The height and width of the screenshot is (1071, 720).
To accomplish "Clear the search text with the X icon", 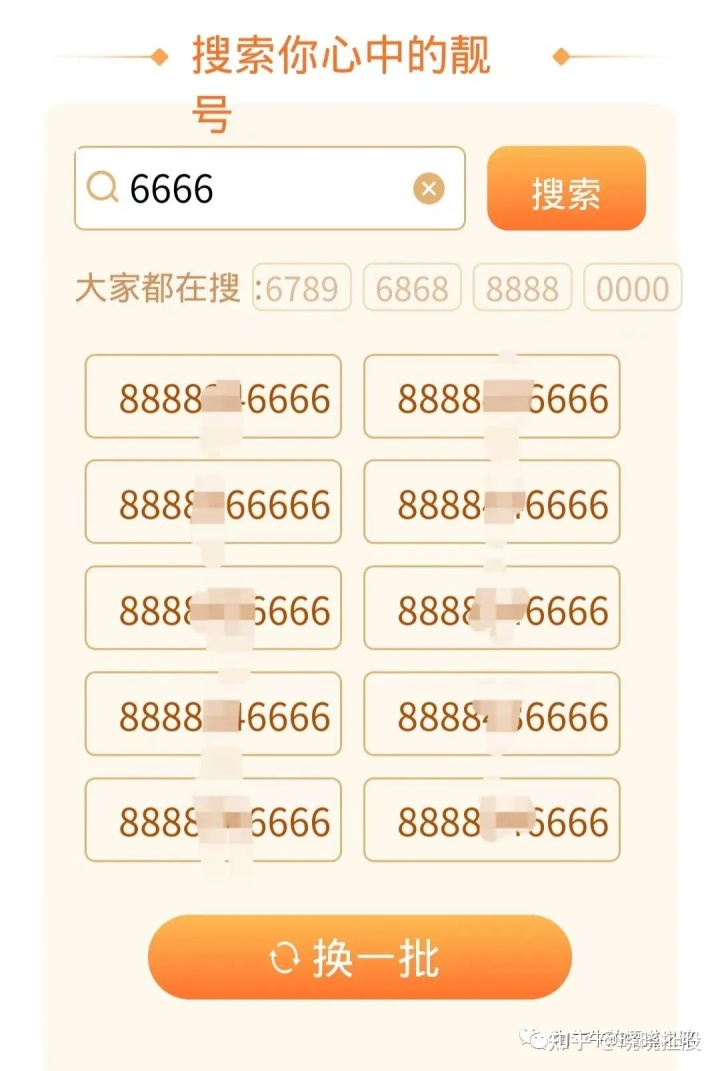I will [429, 188].
